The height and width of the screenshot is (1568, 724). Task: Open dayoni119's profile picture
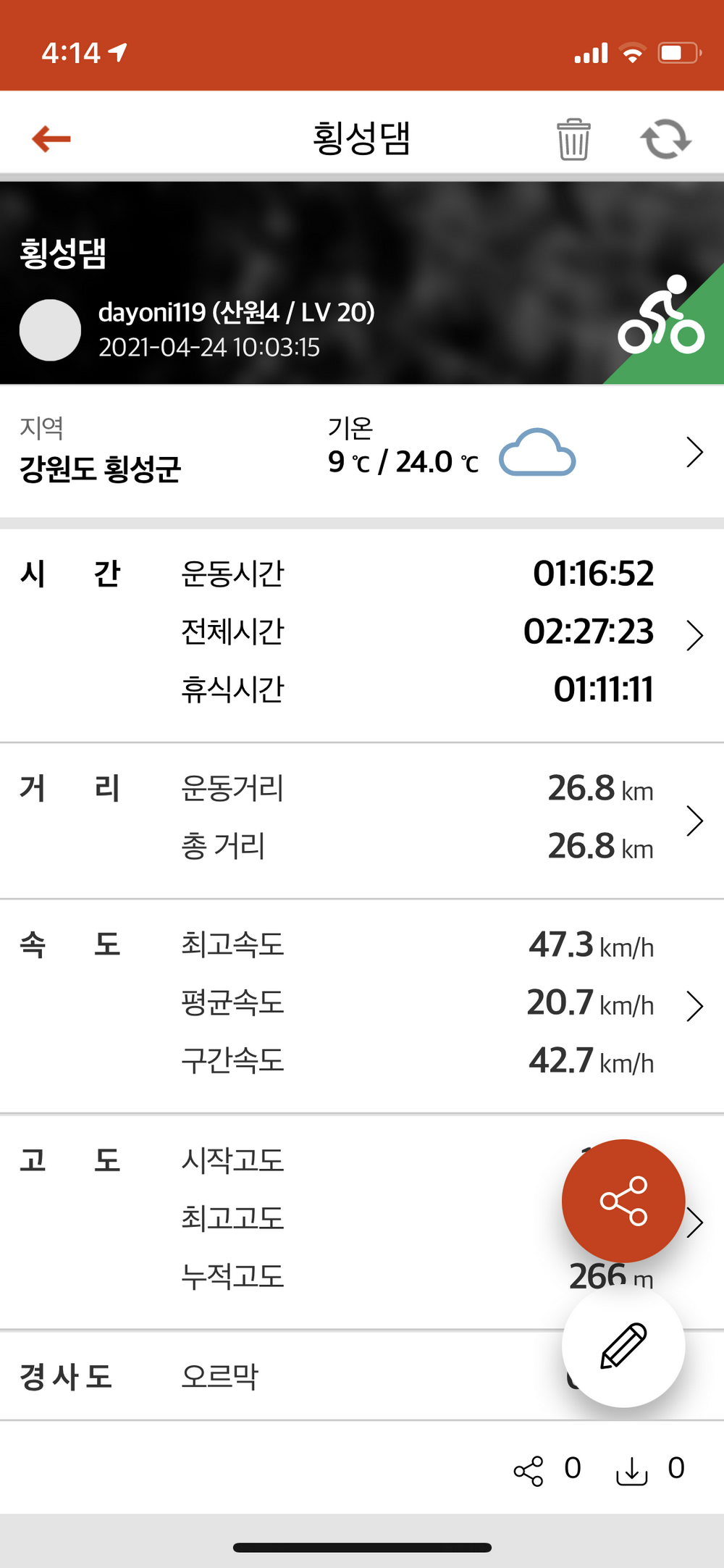click(50, 330)
